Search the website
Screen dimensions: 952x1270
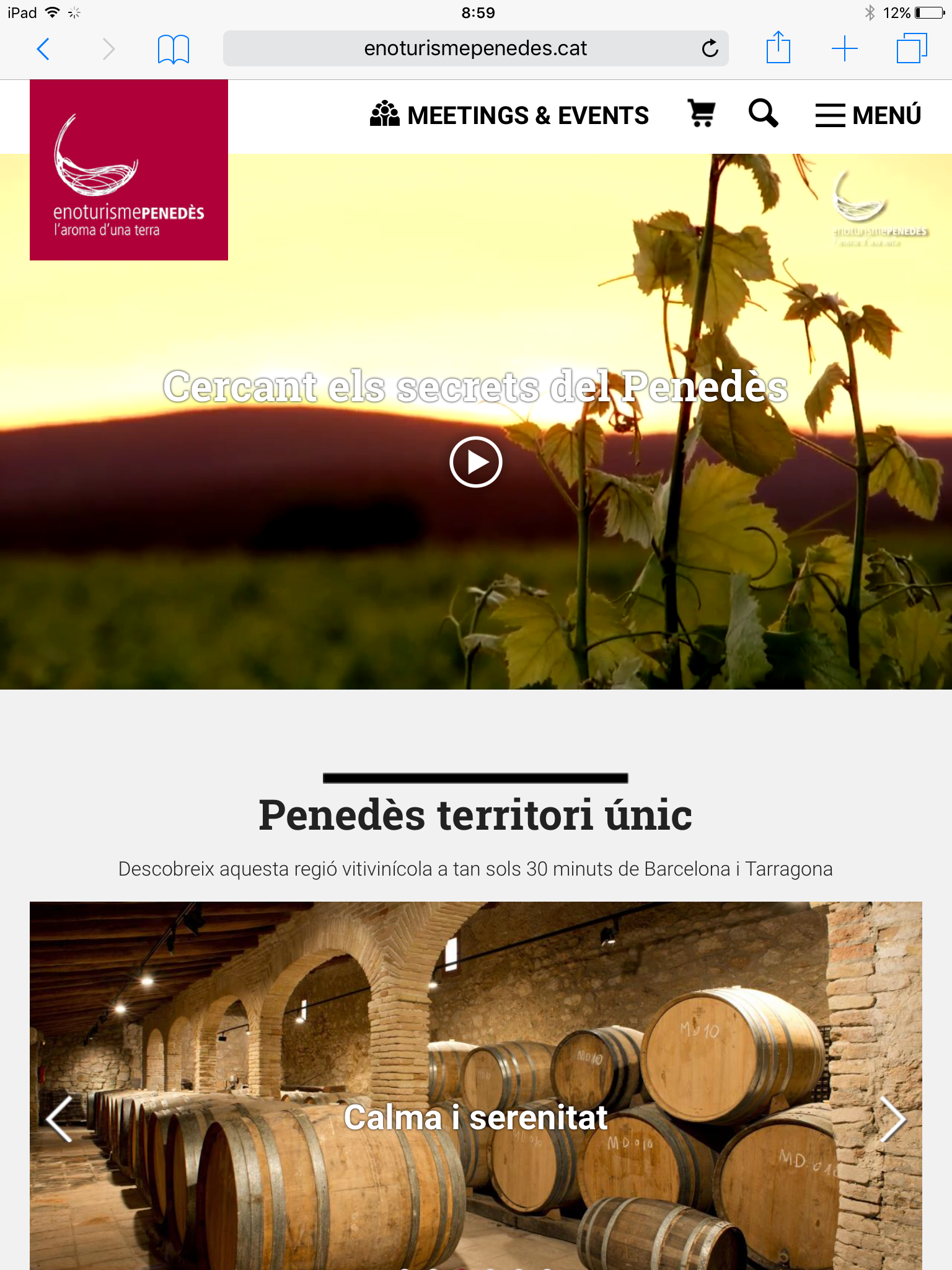point(763,114)
